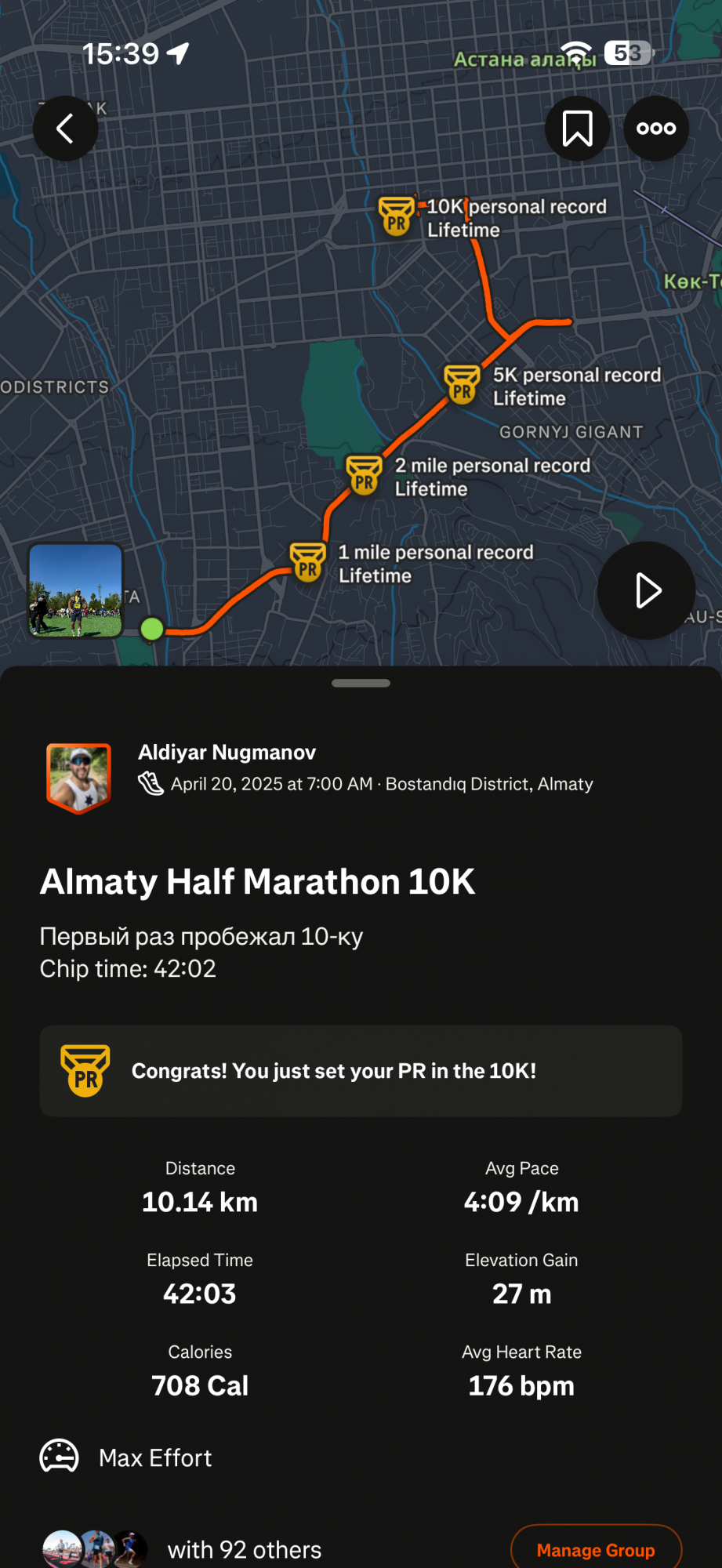The width and height of the screenshot is (722, 1568).
Task: Open the activity photo thumbnail
Action: click(x=76, y=590)
